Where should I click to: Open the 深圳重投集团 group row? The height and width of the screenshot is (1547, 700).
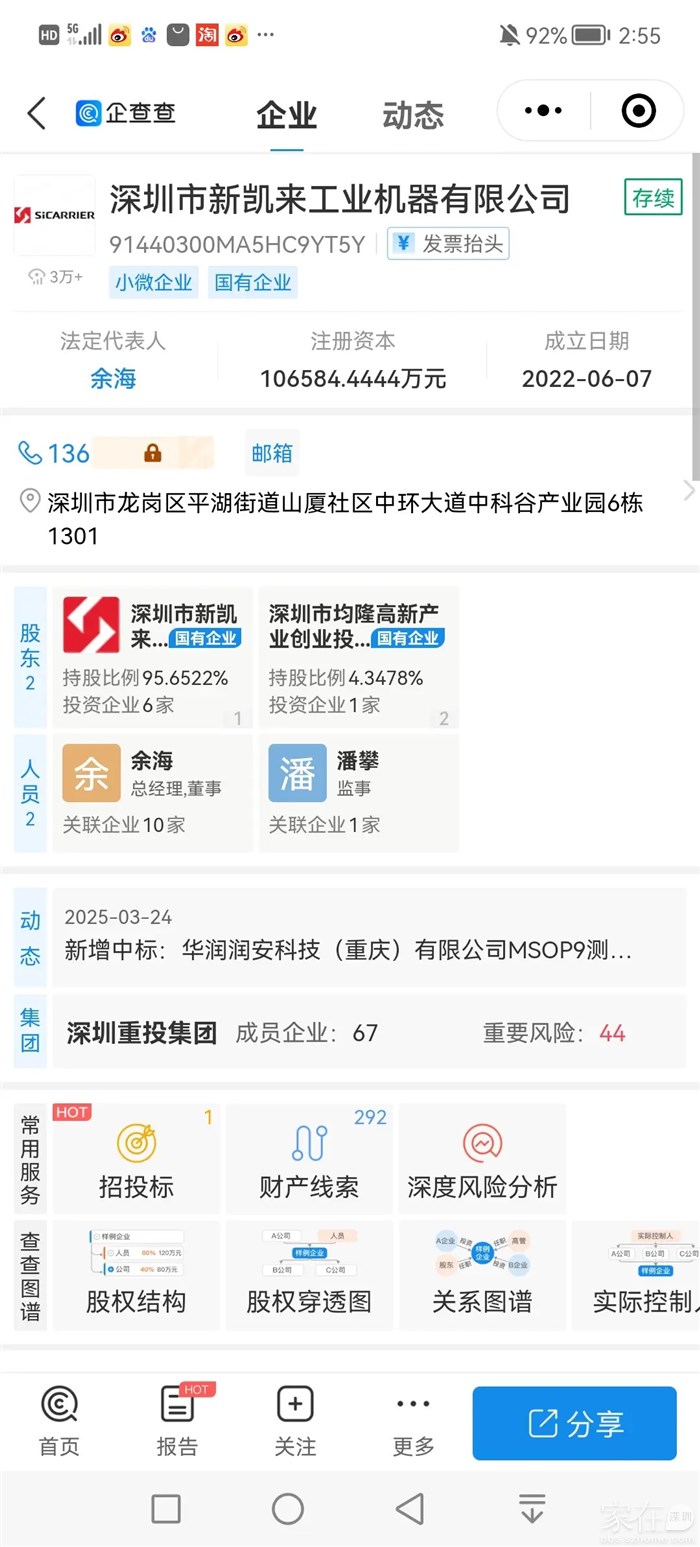pyautogui.click(x=368, y=1033)
